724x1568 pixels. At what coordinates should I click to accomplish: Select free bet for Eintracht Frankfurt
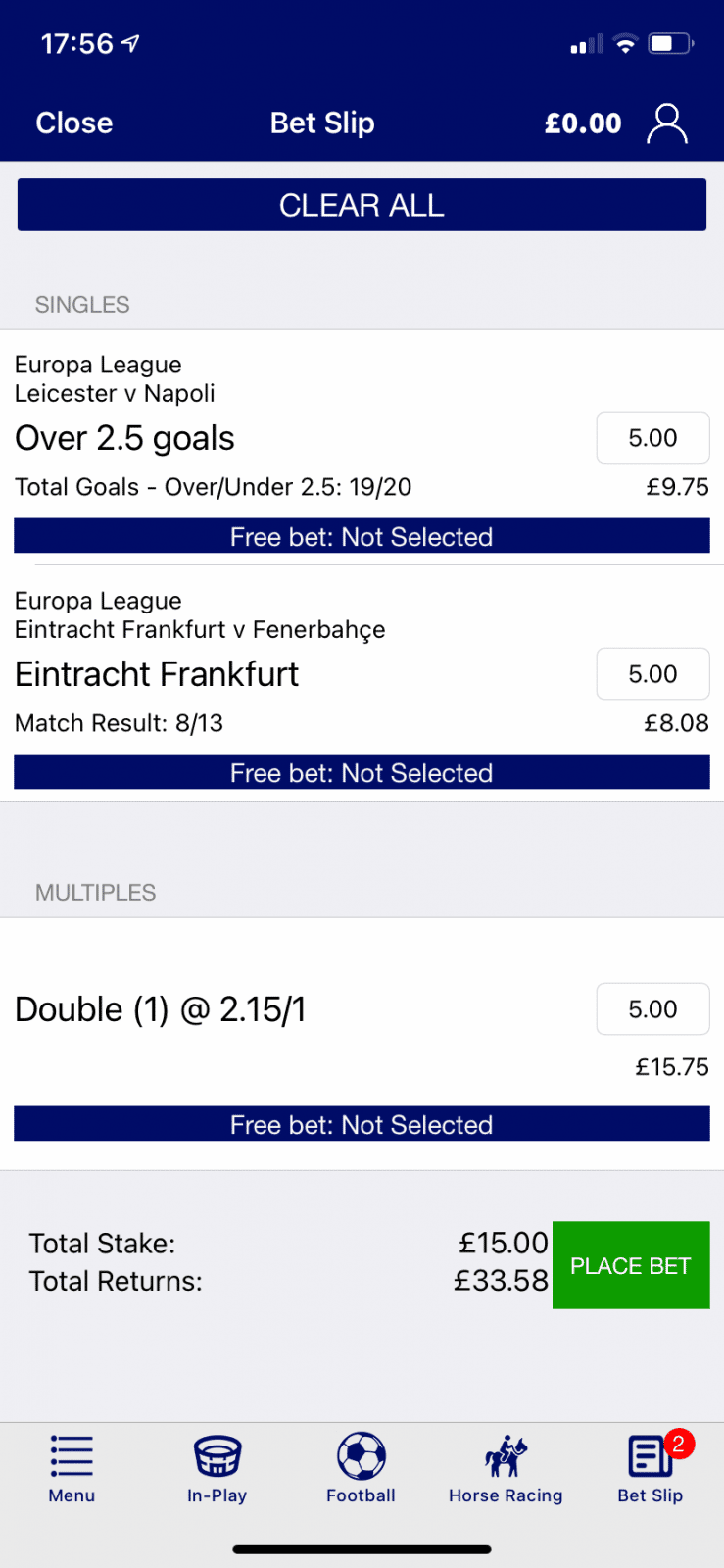click(362, 772)
